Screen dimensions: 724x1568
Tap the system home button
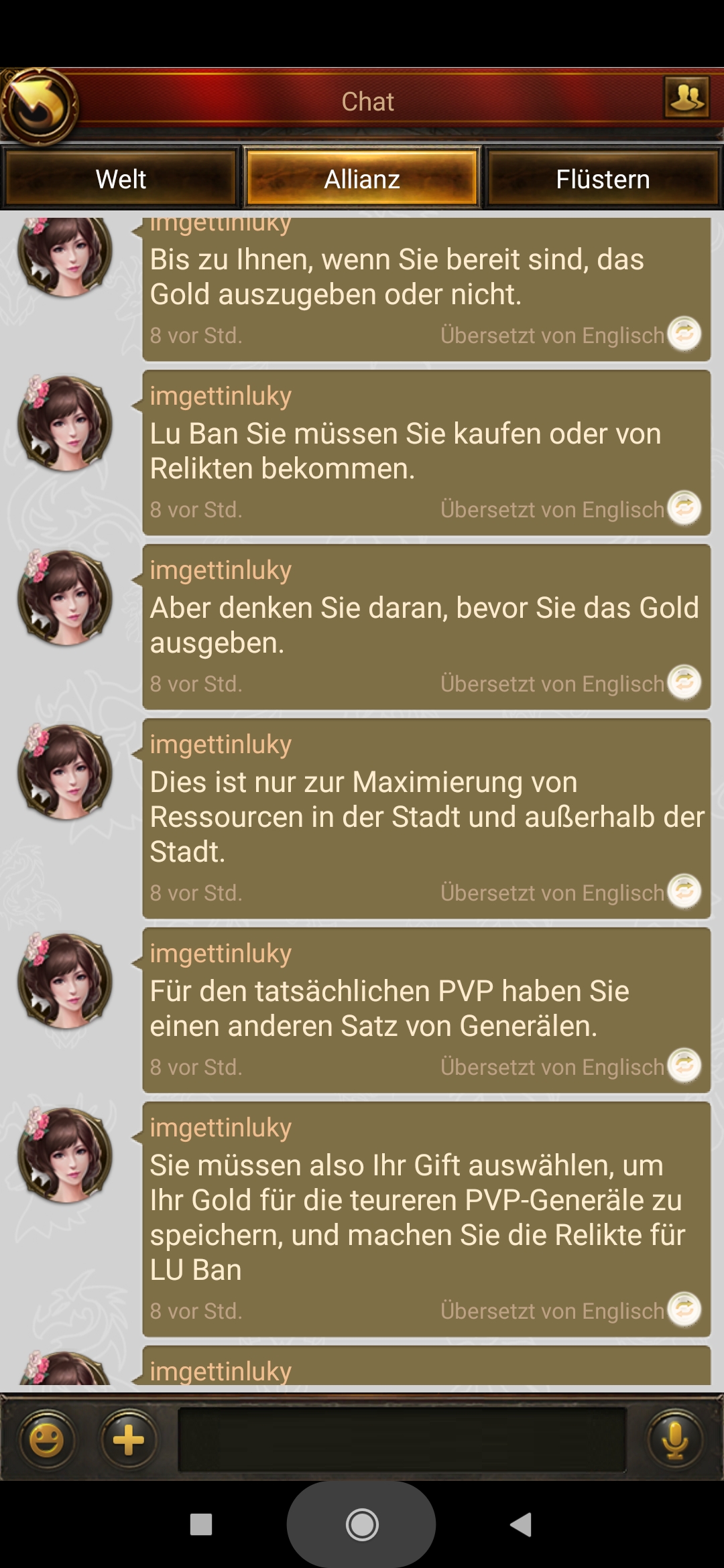pyautogui.click(x=362, y=1525)
